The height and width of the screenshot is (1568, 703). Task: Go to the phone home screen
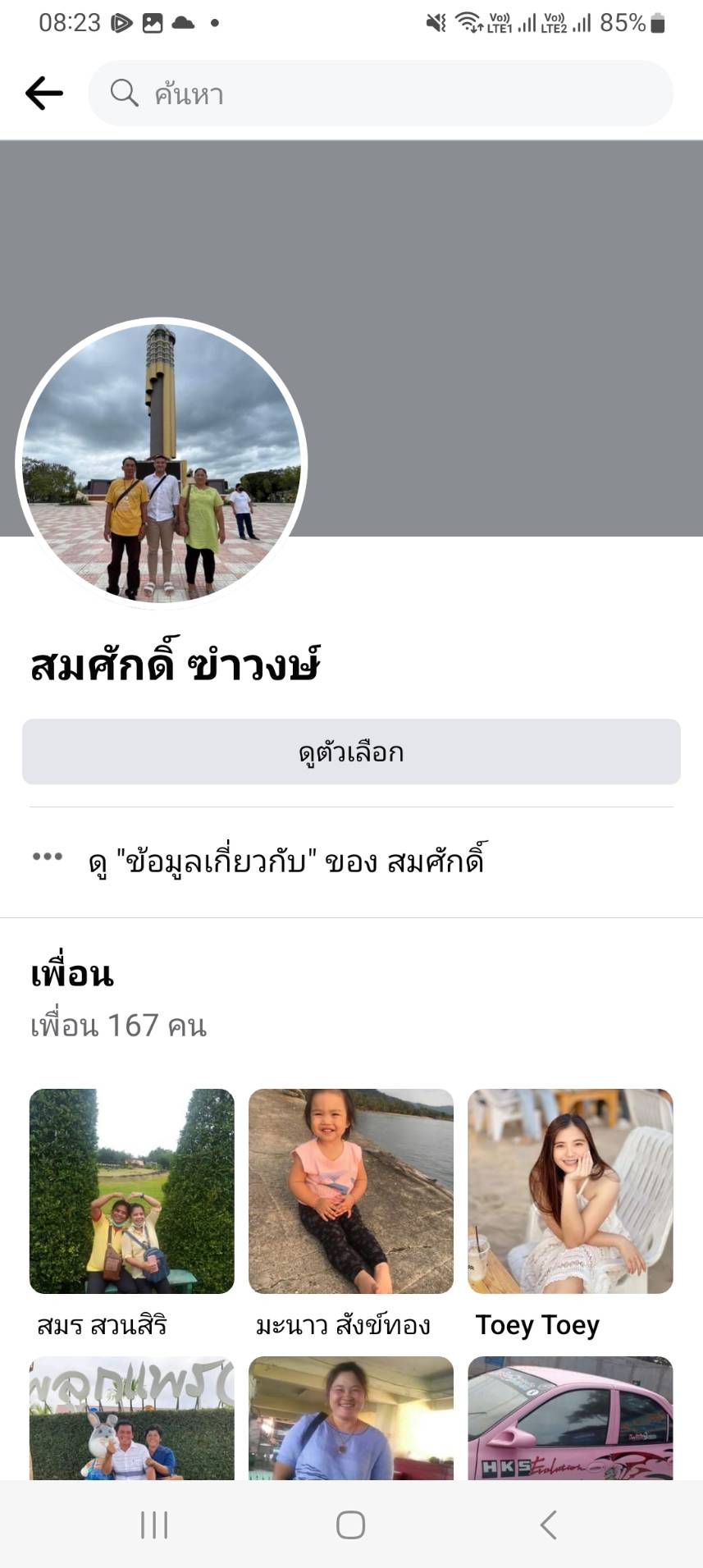[x=350, y=1525]
